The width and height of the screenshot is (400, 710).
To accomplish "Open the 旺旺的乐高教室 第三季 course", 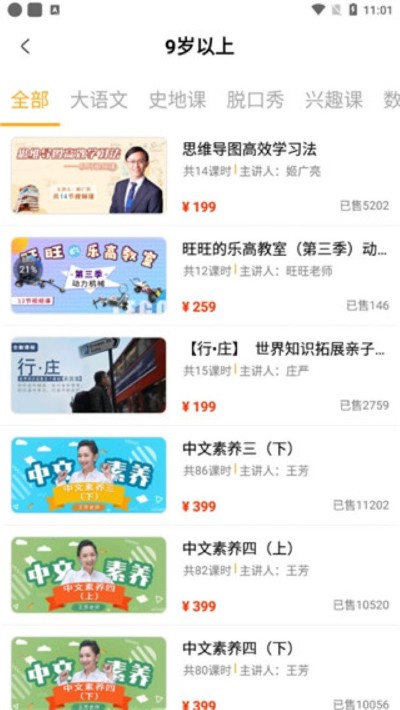I will 200,275.
